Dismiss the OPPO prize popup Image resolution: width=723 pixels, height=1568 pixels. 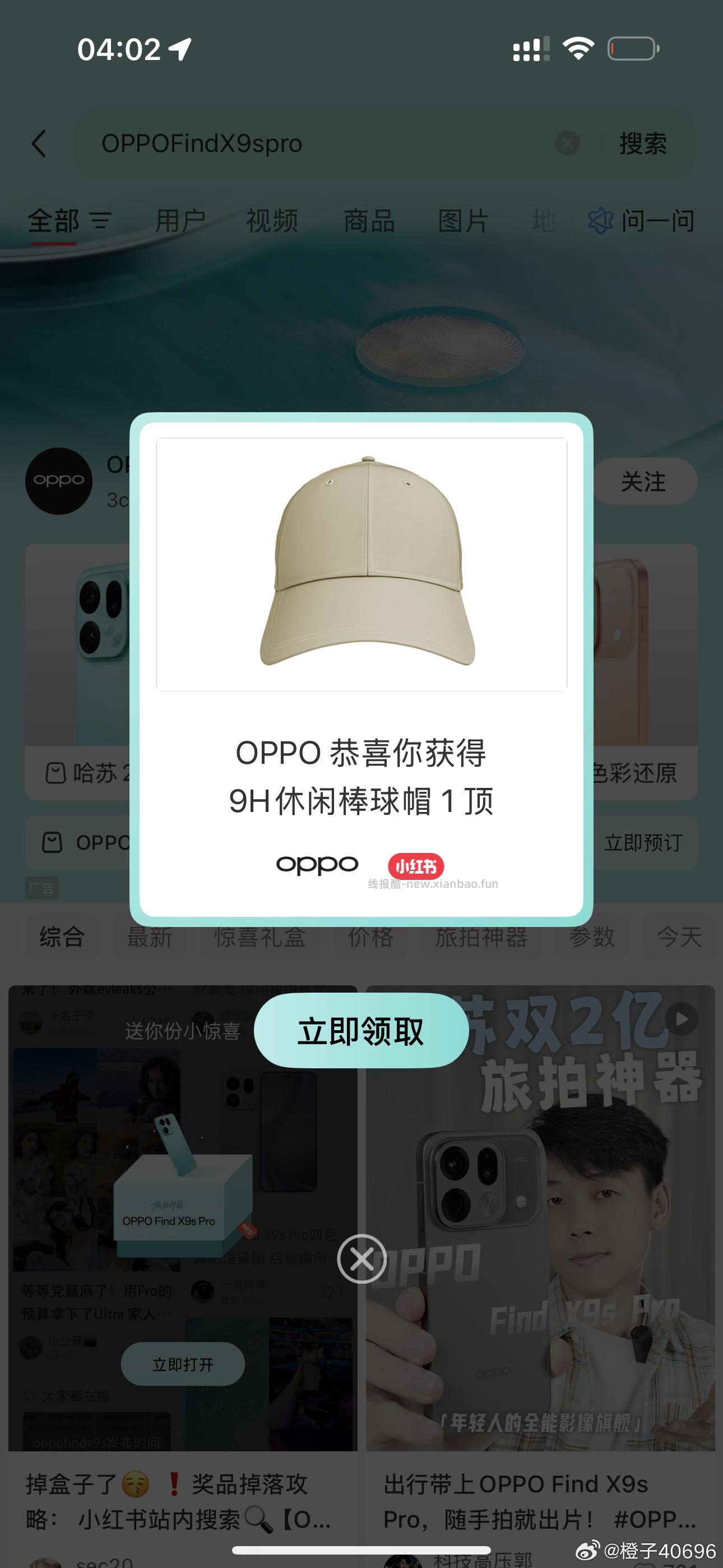[x=361, y=1259]
